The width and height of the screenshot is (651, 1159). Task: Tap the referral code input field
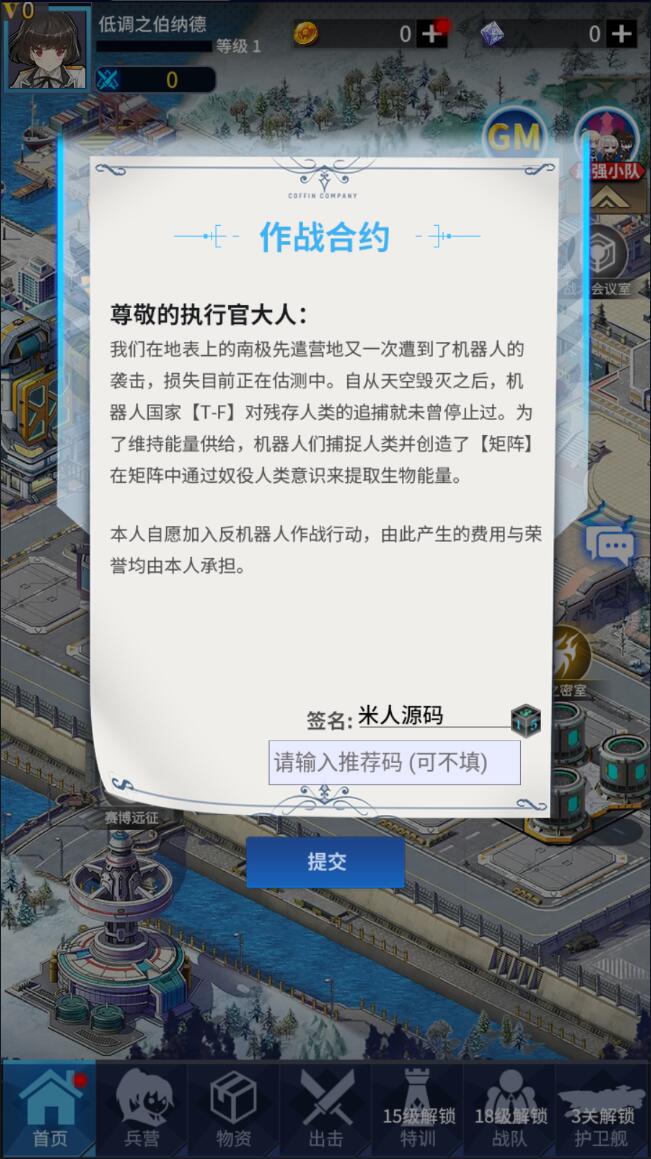point(394,763)
